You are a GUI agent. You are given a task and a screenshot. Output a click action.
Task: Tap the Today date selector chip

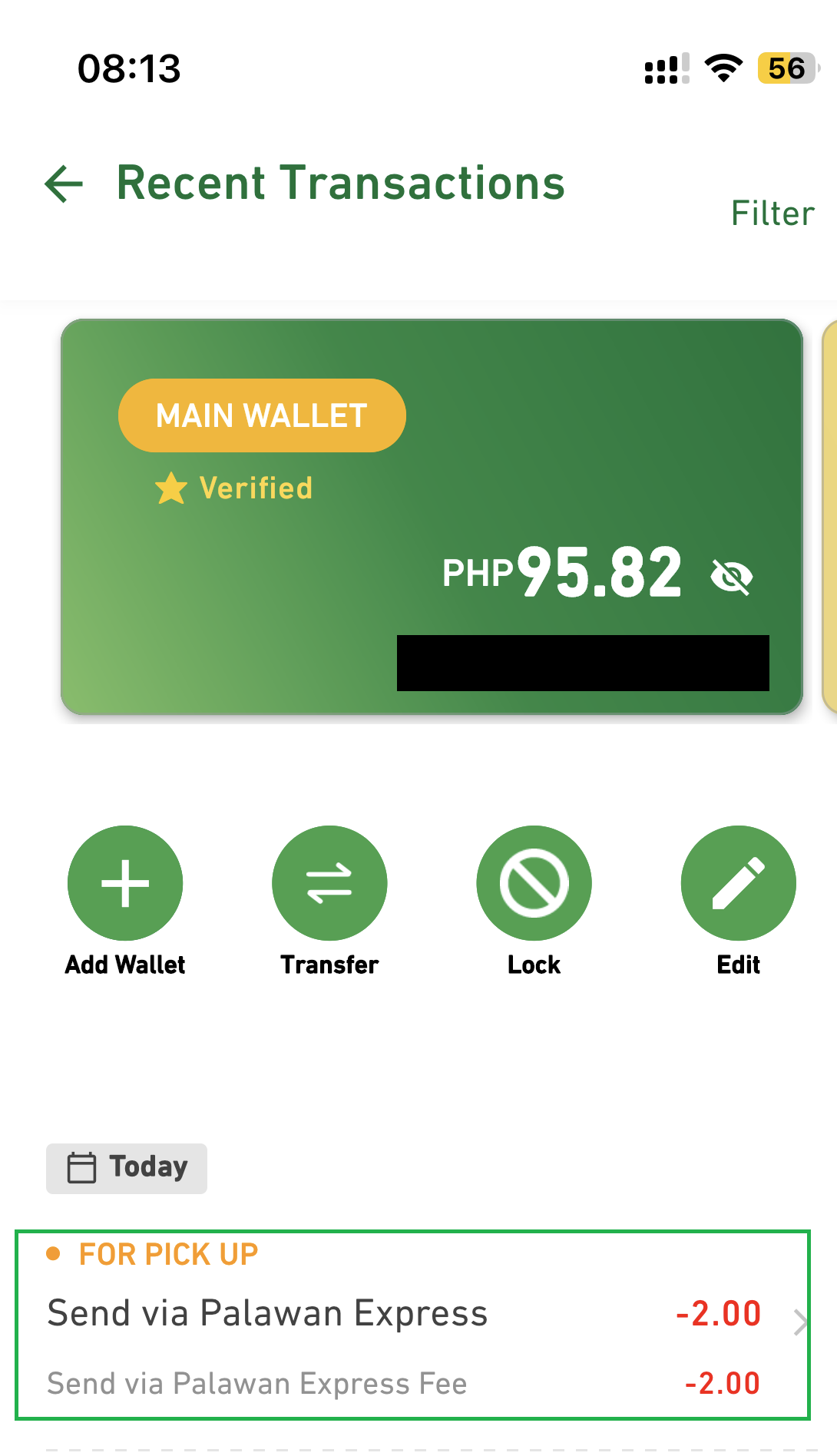tap(127, 1167)
